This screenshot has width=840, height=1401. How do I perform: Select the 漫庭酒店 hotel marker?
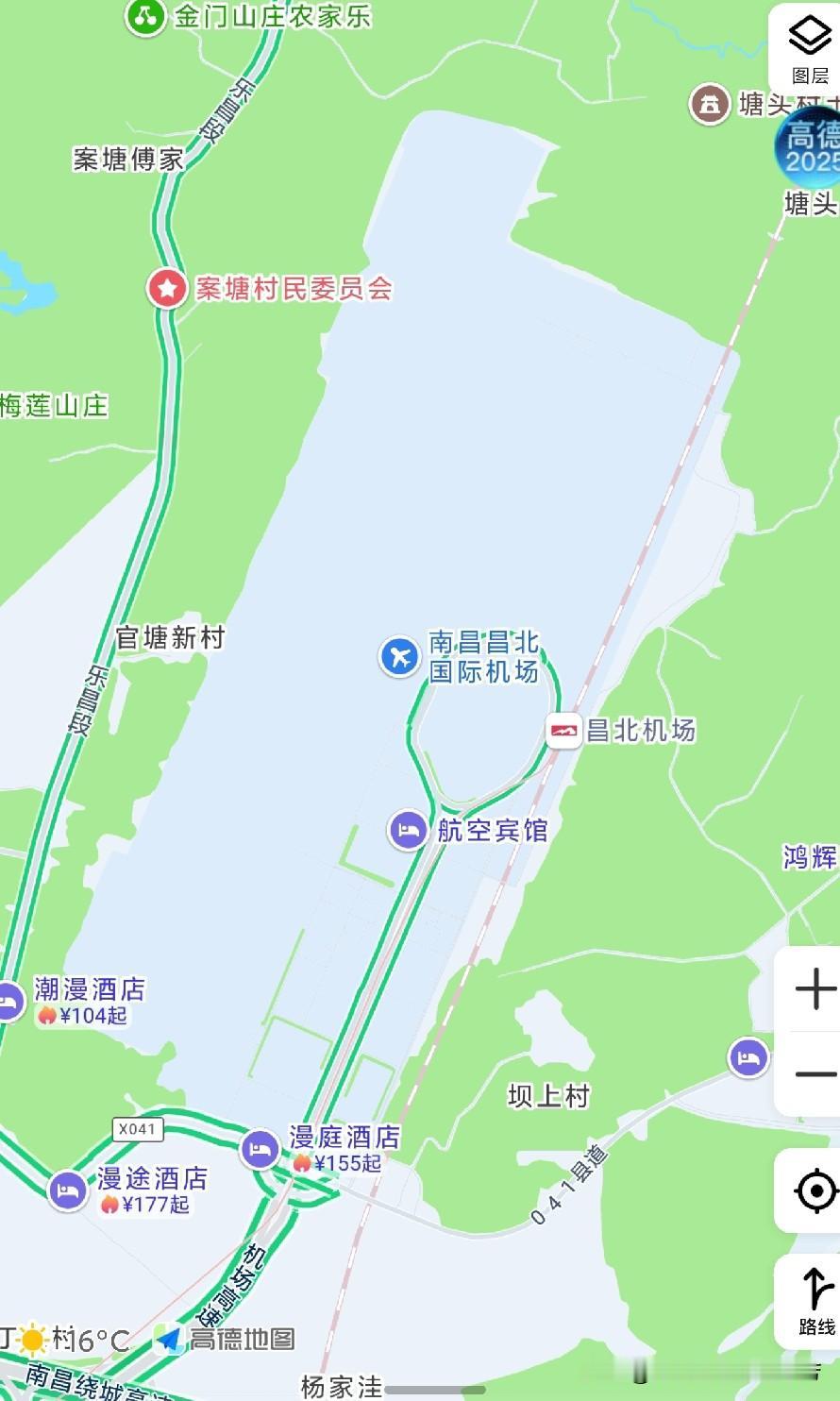tap(260, 1149)
